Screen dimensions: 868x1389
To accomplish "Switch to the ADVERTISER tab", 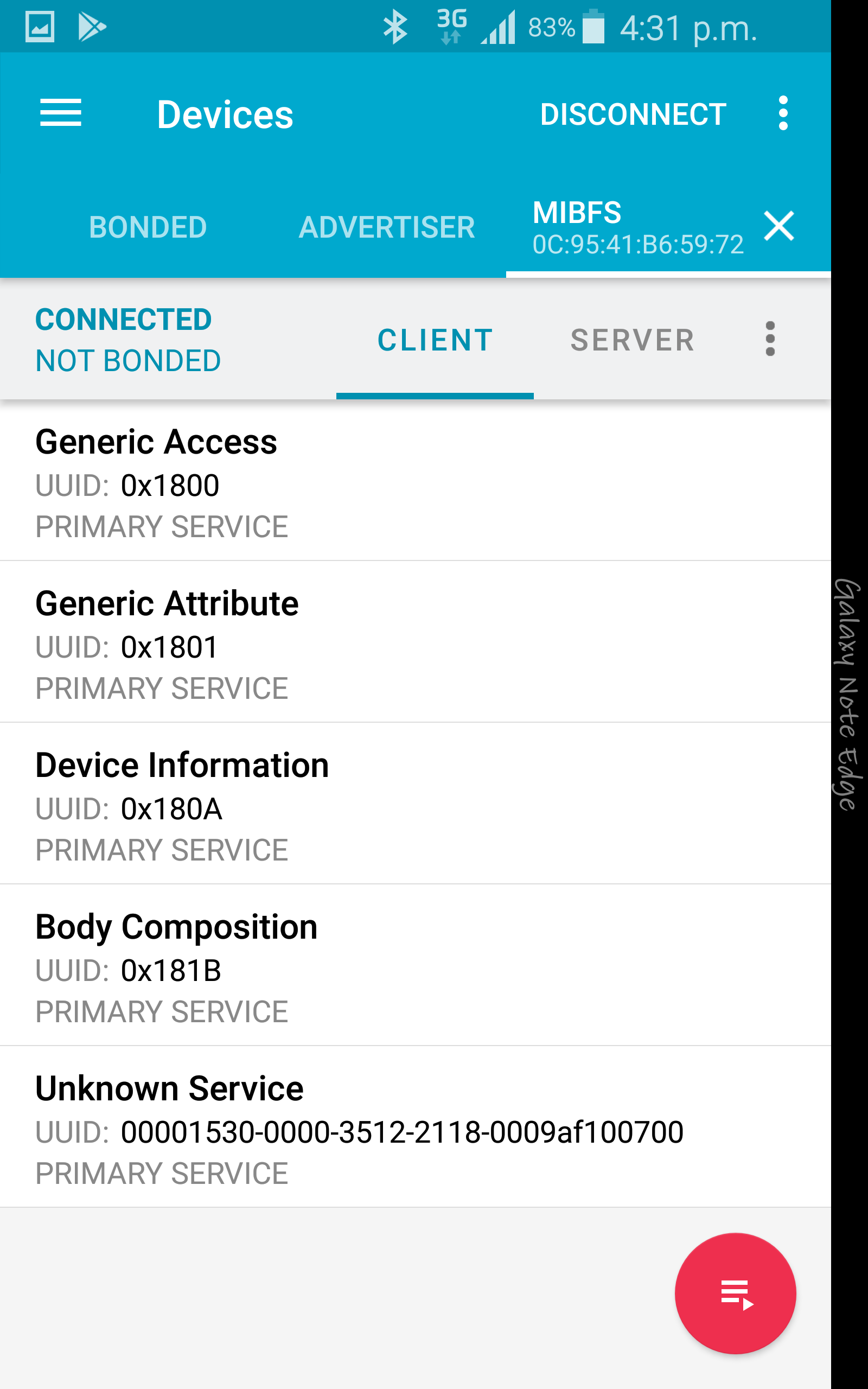I will tap(387, 227).
